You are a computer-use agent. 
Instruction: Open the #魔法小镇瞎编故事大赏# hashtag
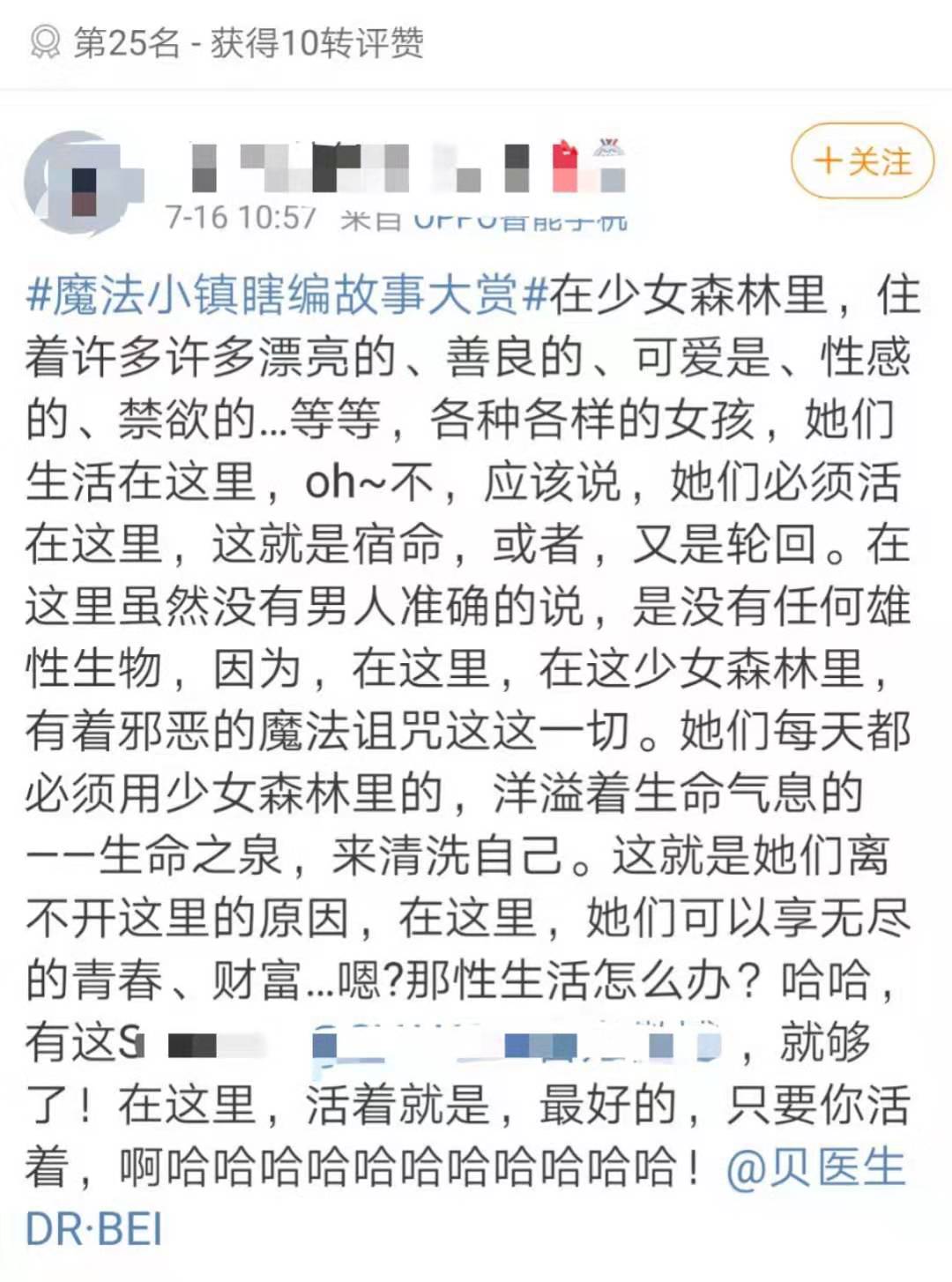287,294
